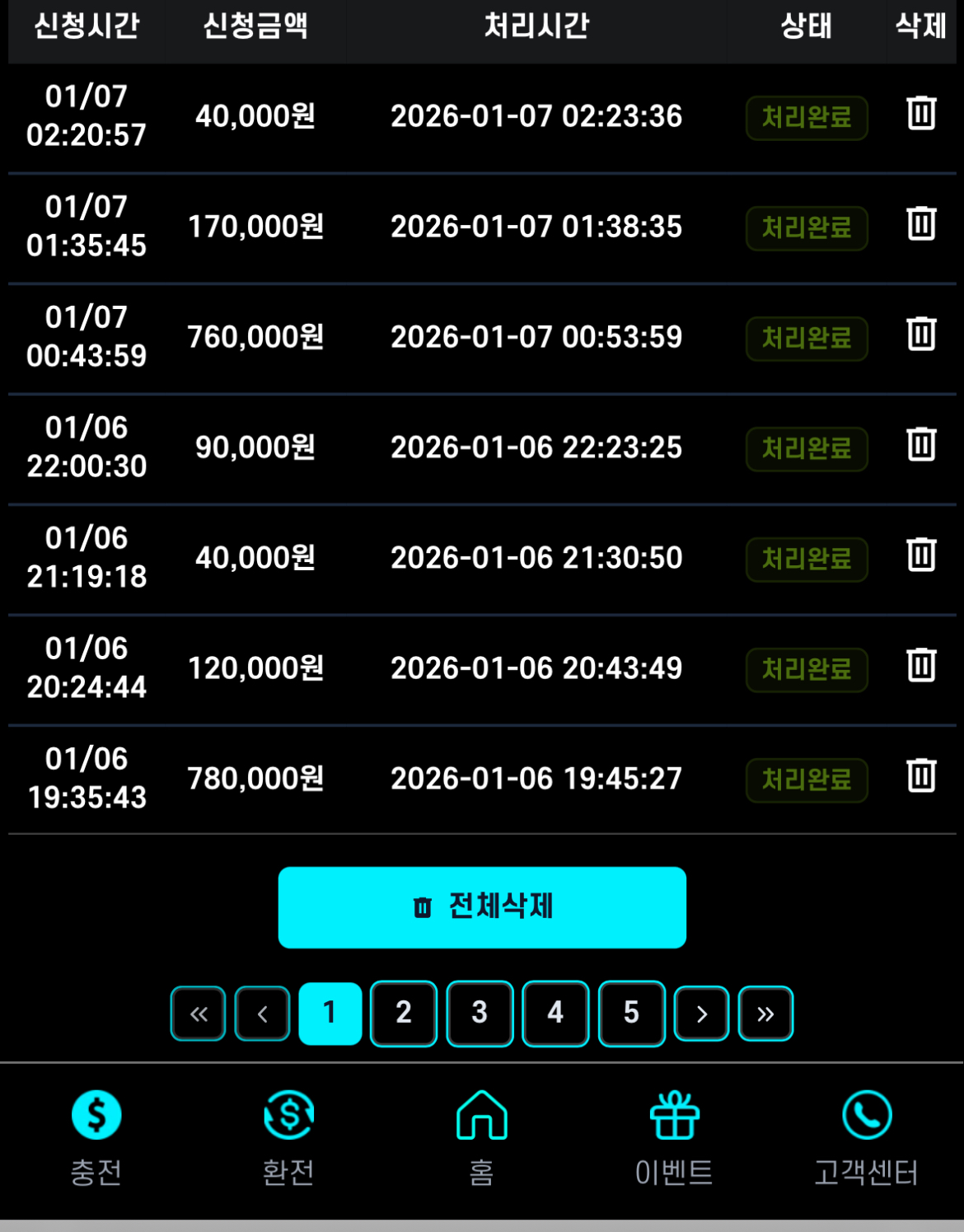Image resolution: width=964 pixels, height=1232 pixels.
Task: Open the 충전 tab
Action: 96,1137
